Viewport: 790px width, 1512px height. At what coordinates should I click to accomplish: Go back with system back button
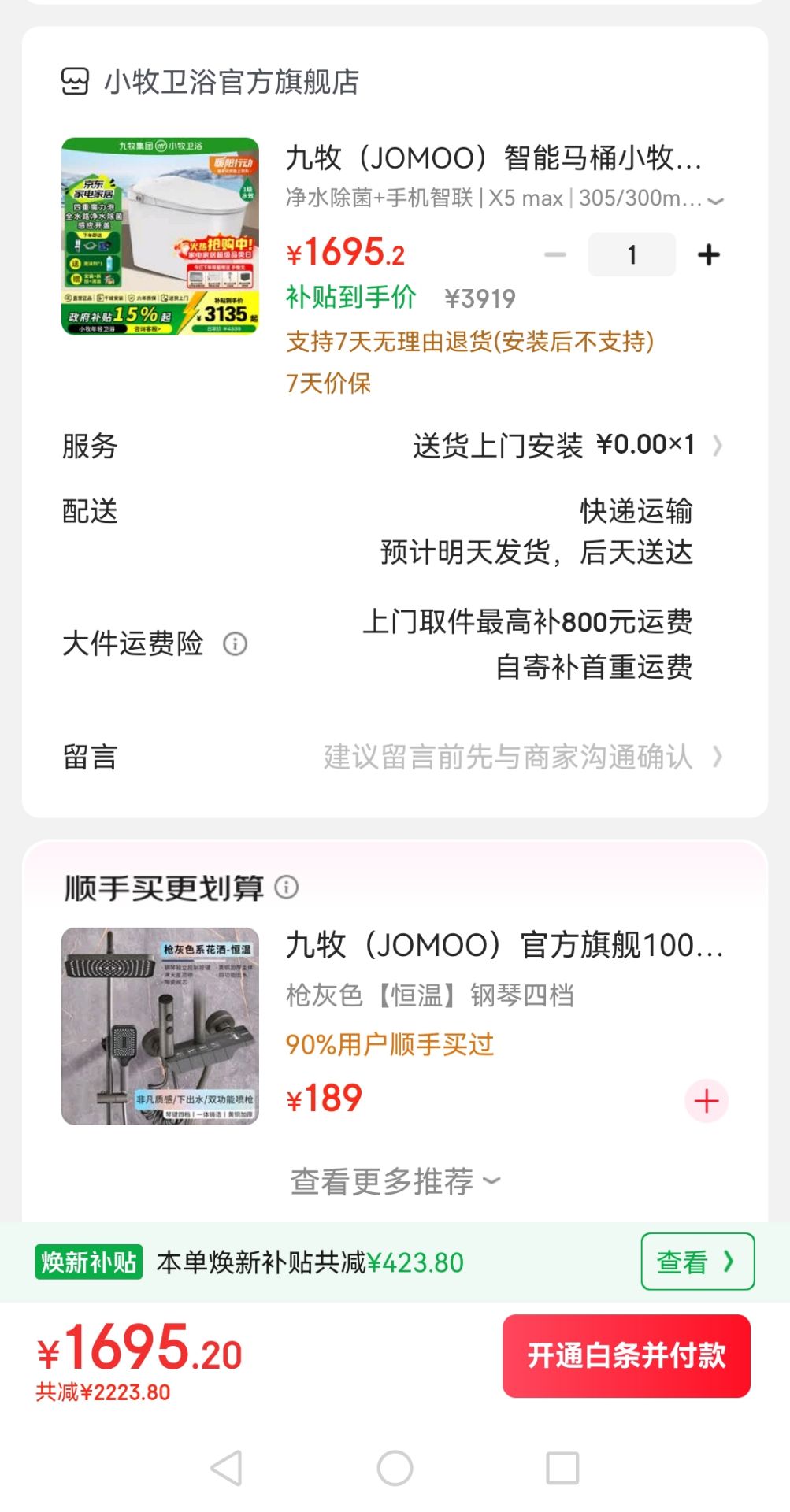(x=226, y=1468)
